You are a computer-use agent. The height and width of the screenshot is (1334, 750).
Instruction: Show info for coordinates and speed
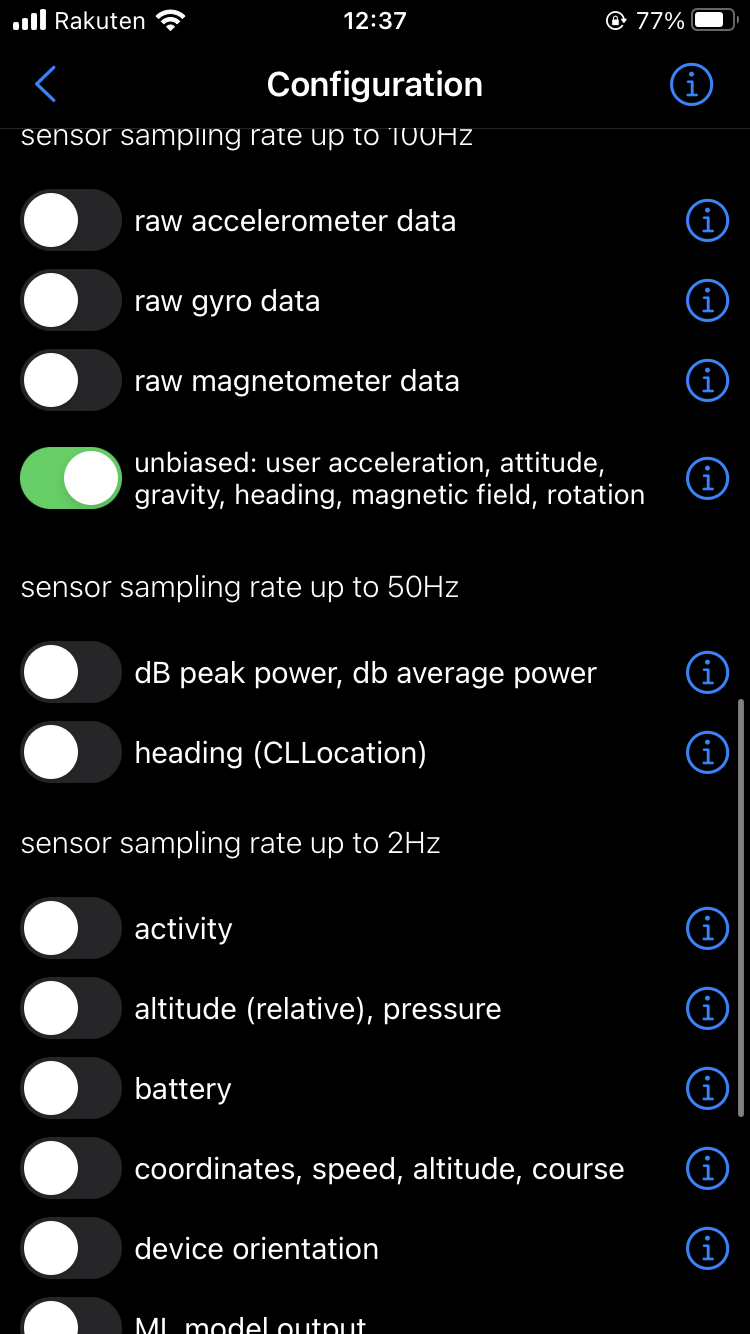tap(707, 1168)
